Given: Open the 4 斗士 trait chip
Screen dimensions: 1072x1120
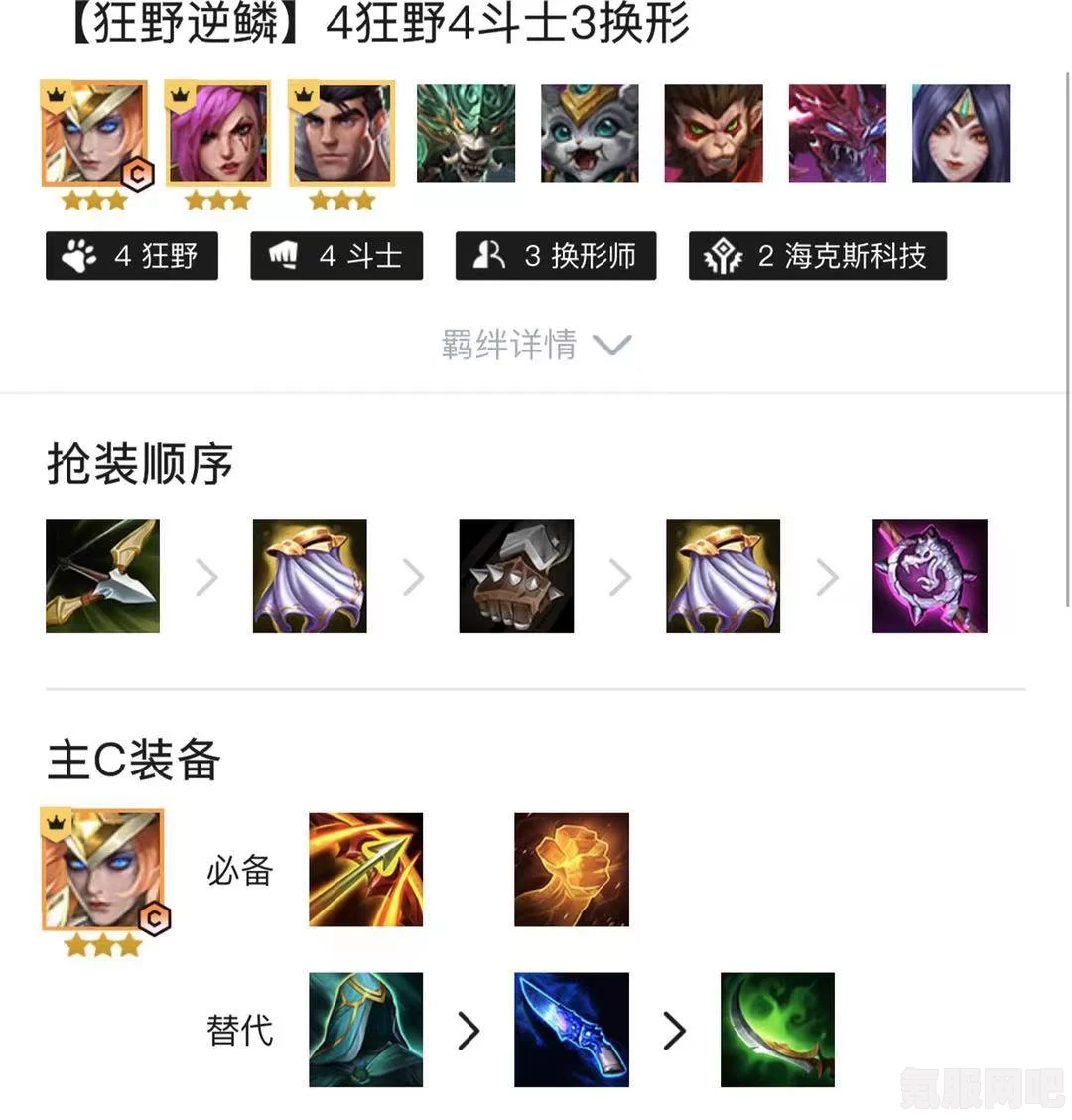Looking at the screenshot, I should click(x=336, y=256).
